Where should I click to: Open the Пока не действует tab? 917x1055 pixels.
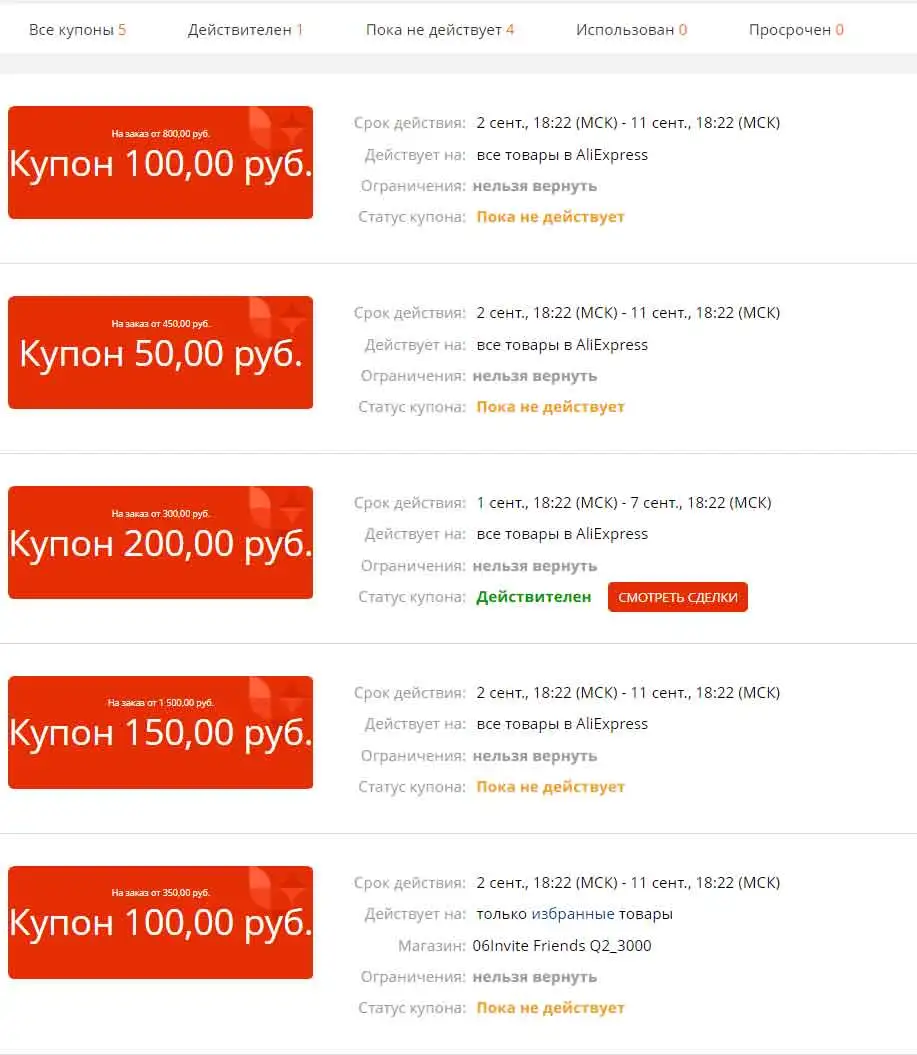tap(439, 30)
